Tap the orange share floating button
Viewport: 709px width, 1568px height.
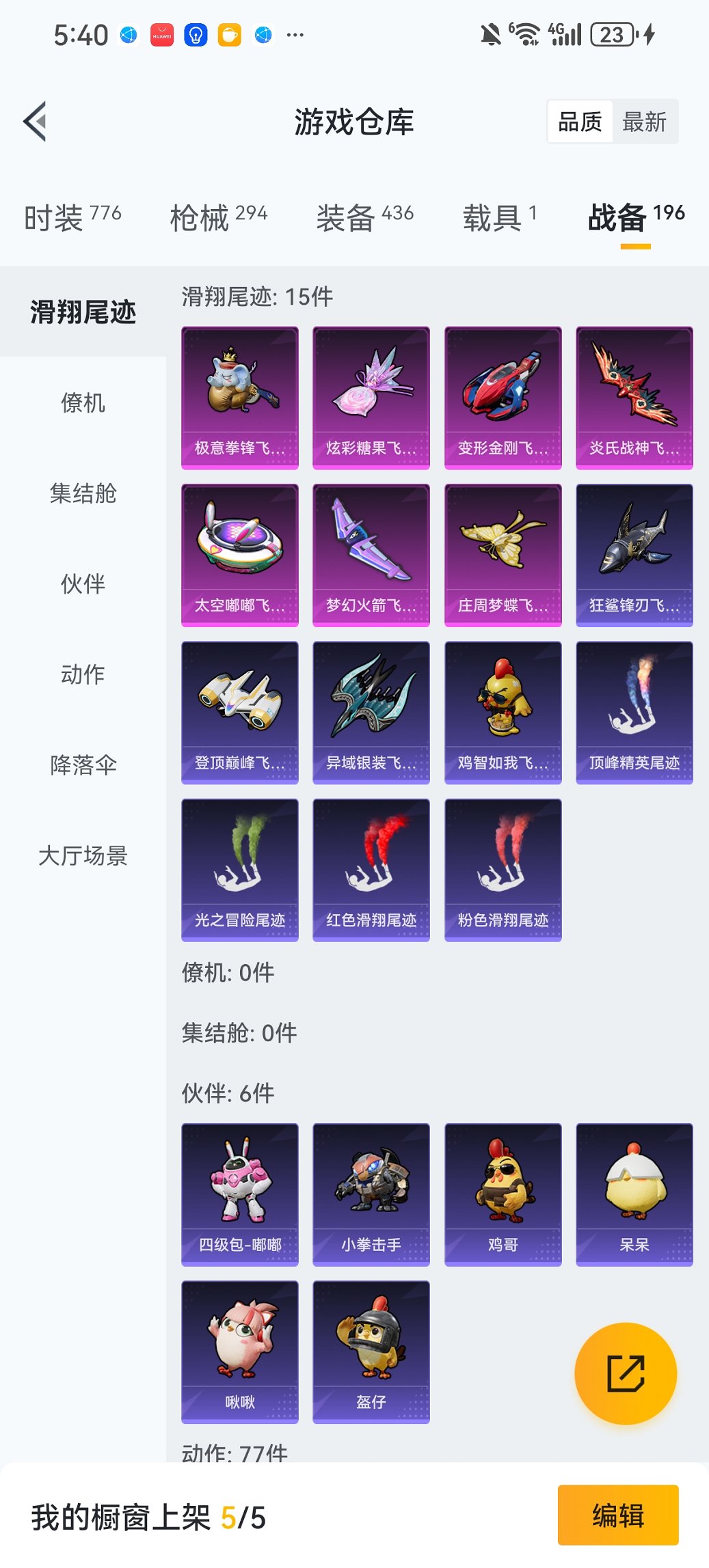click(x=626, y=1374)
